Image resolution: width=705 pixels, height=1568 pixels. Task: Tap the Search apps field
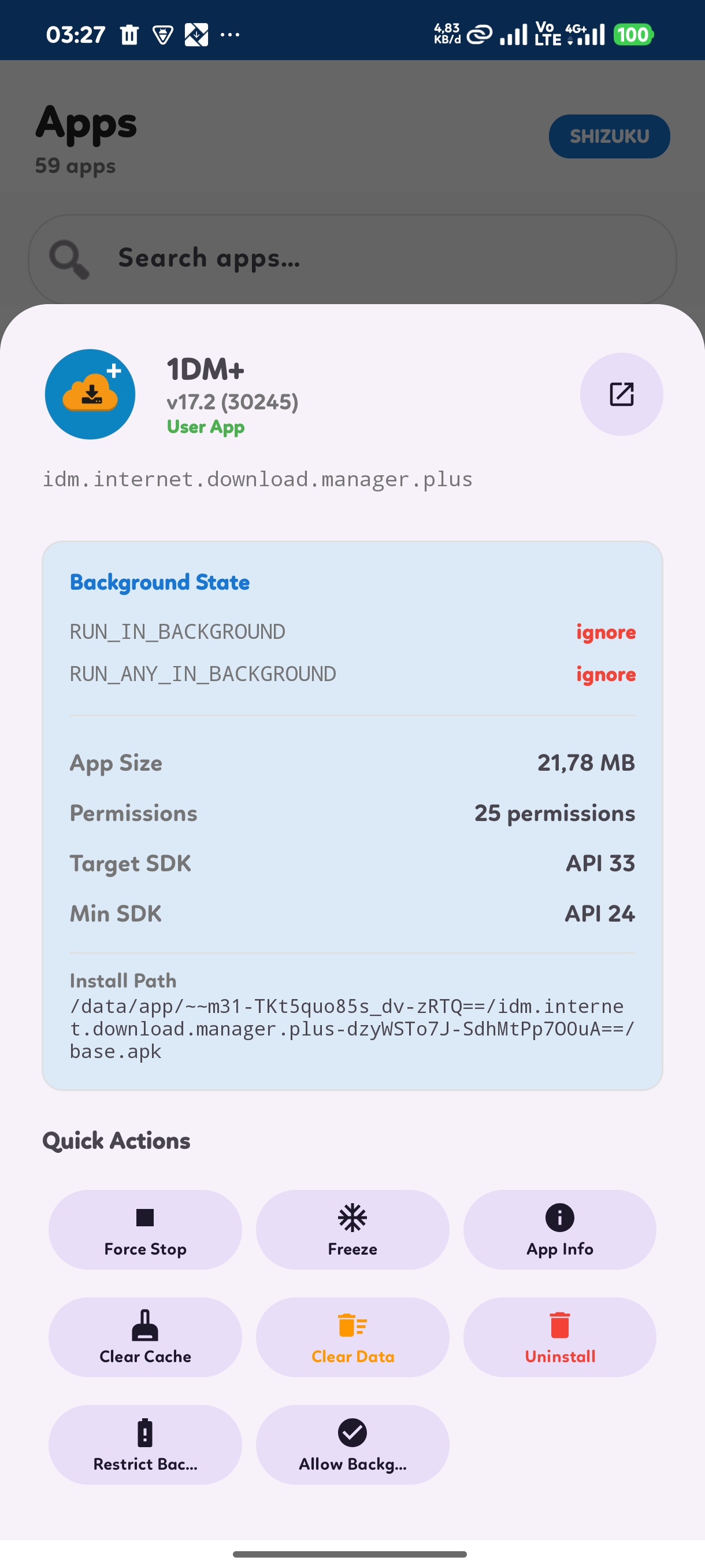click(353, 258)
